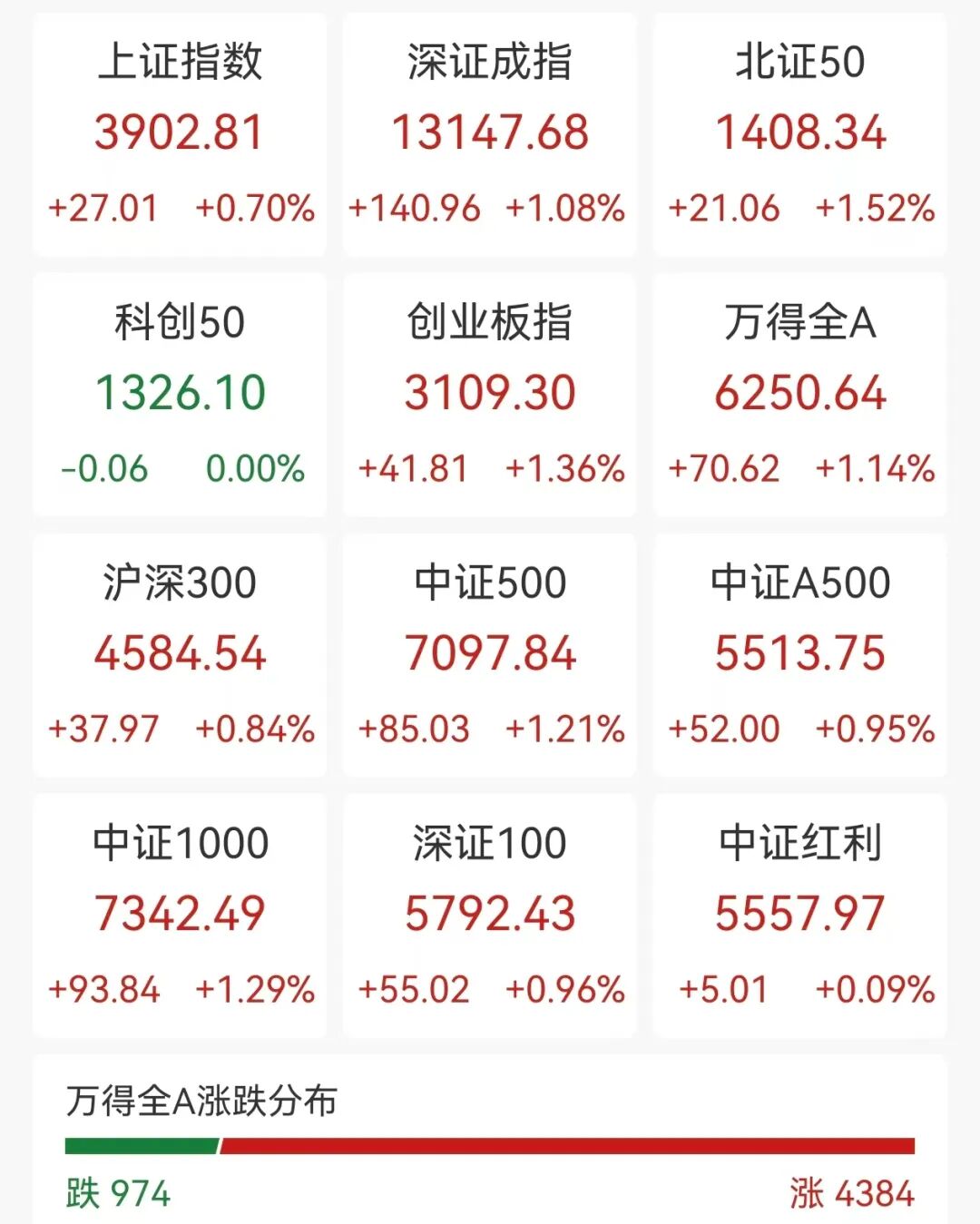The image size is (980, 1224).
Task: Open 万得全A index details
Action: 800,395
